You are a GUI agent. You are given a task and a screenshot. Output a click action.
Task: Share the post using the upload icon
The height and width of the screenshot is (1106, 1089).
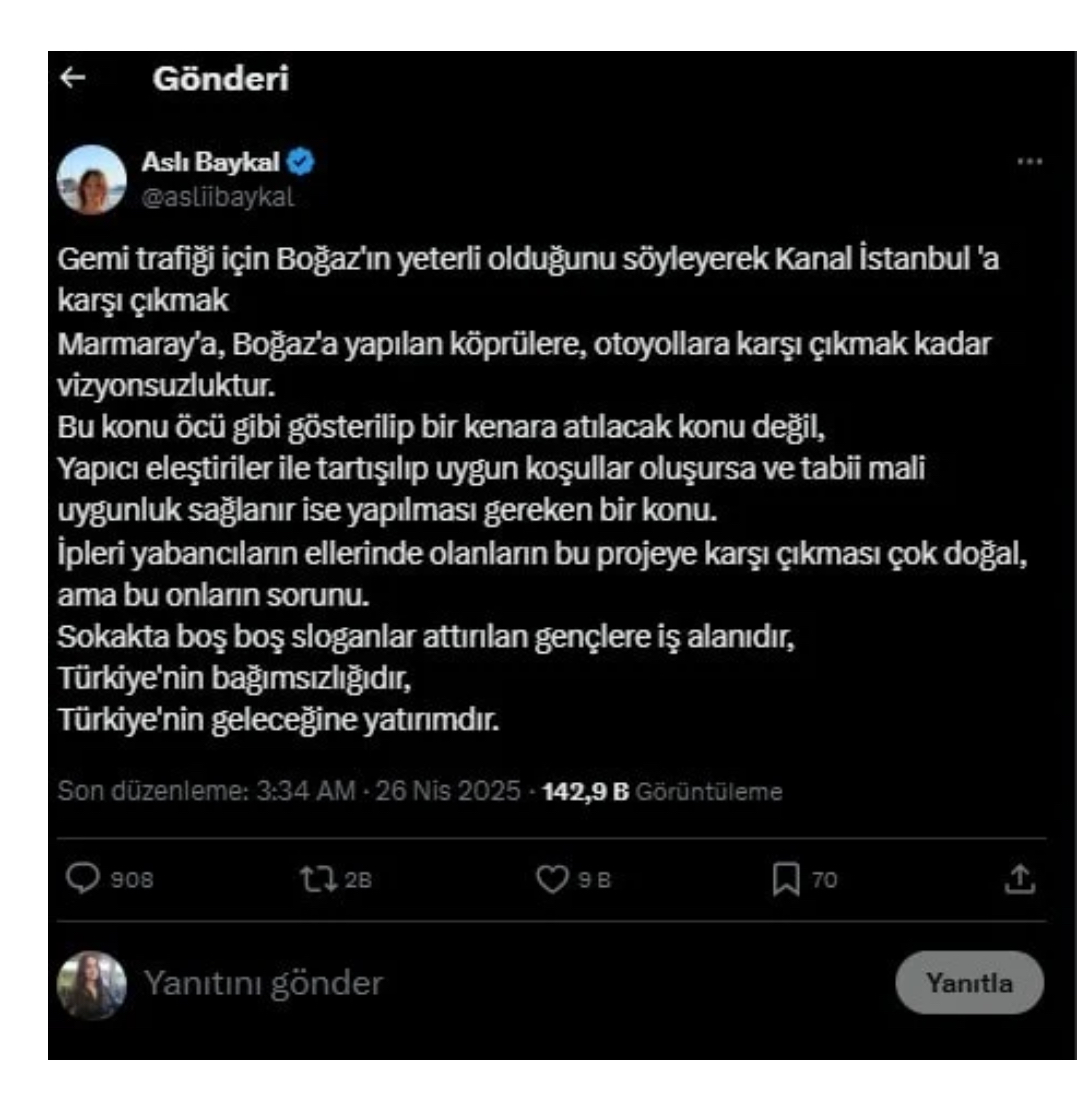click(1017, 879)
